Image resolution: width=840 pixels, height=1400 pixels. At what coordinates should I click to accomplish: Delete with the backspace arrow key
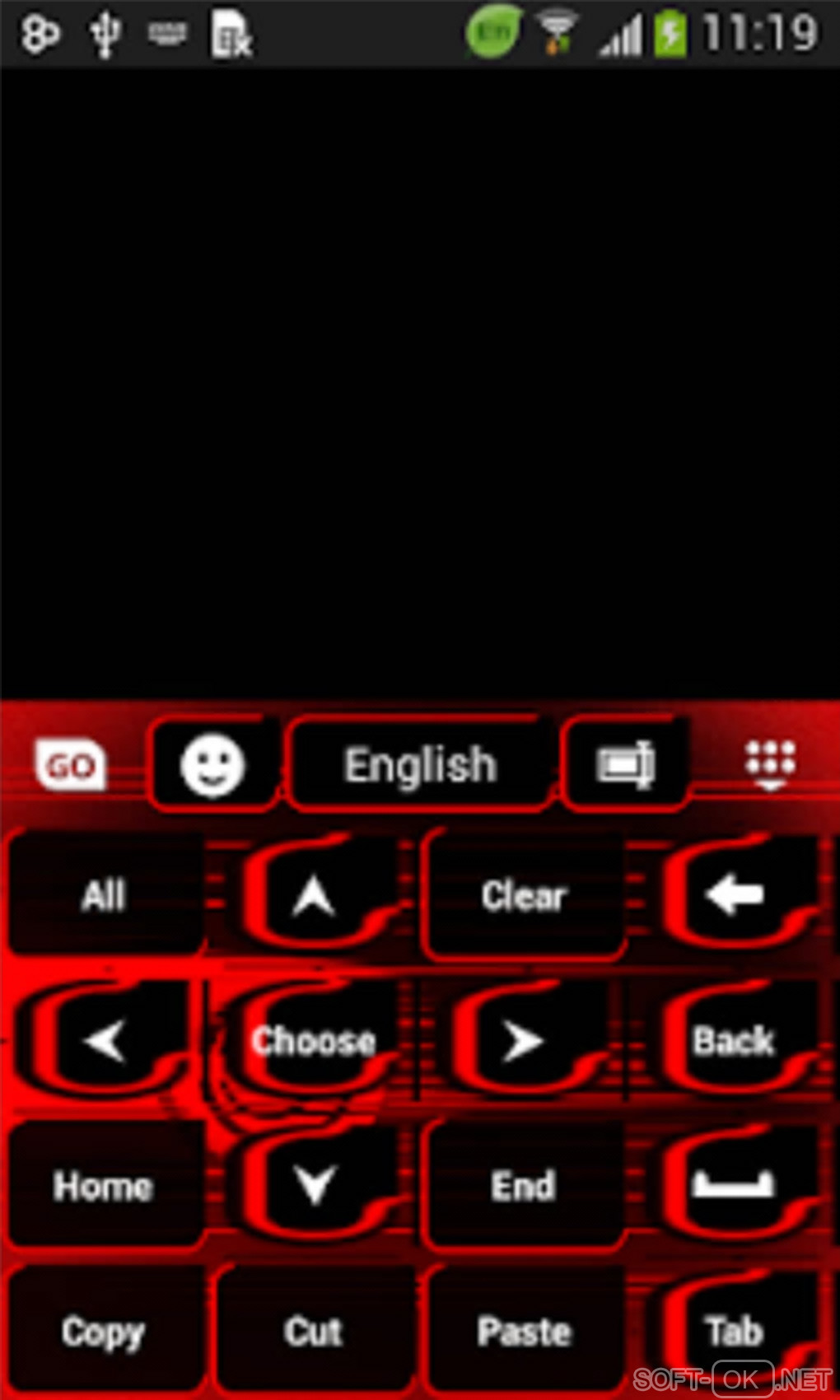pos(735,896)
